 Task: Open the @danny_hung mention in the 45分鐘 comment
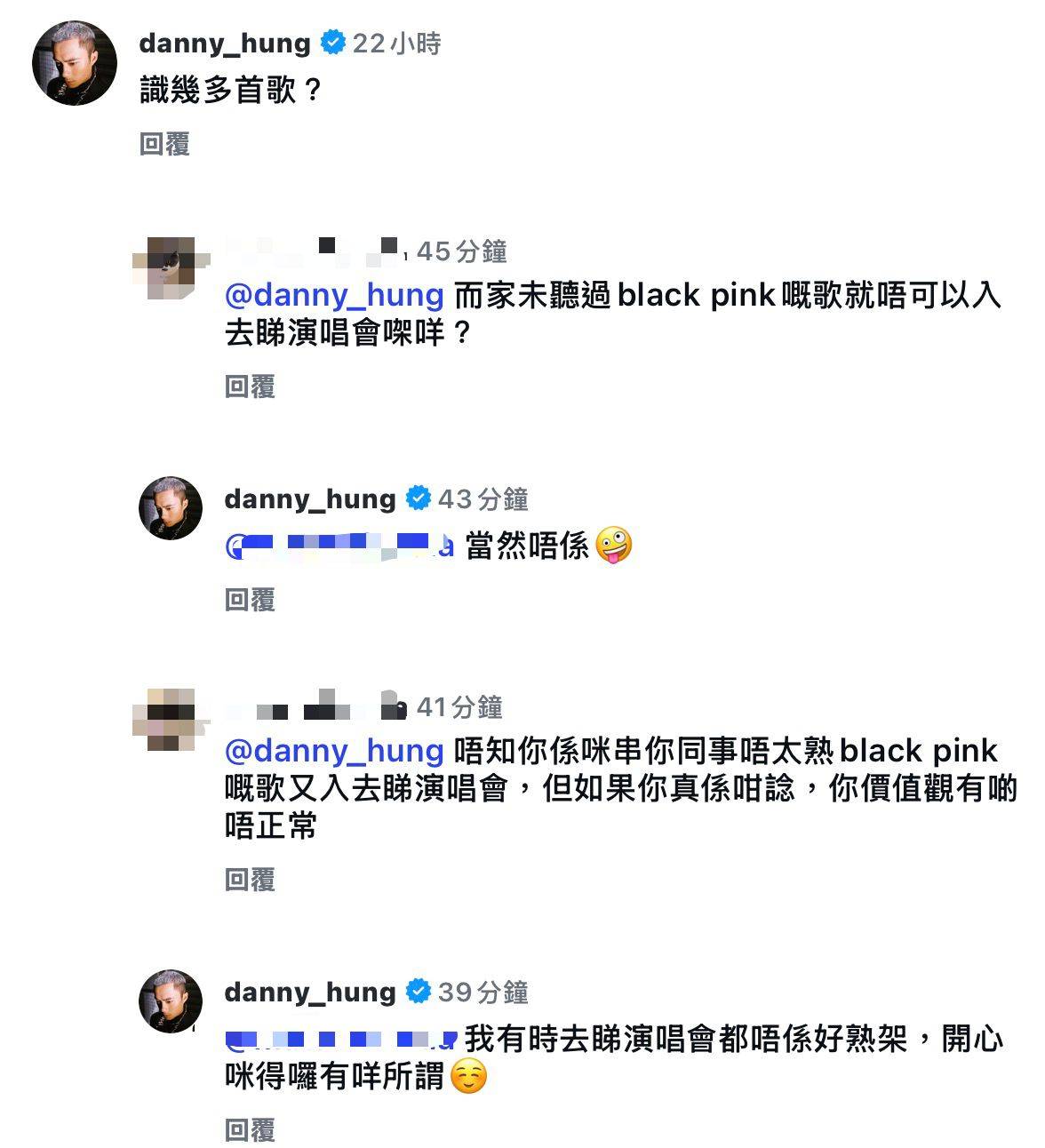pos(334,295)
